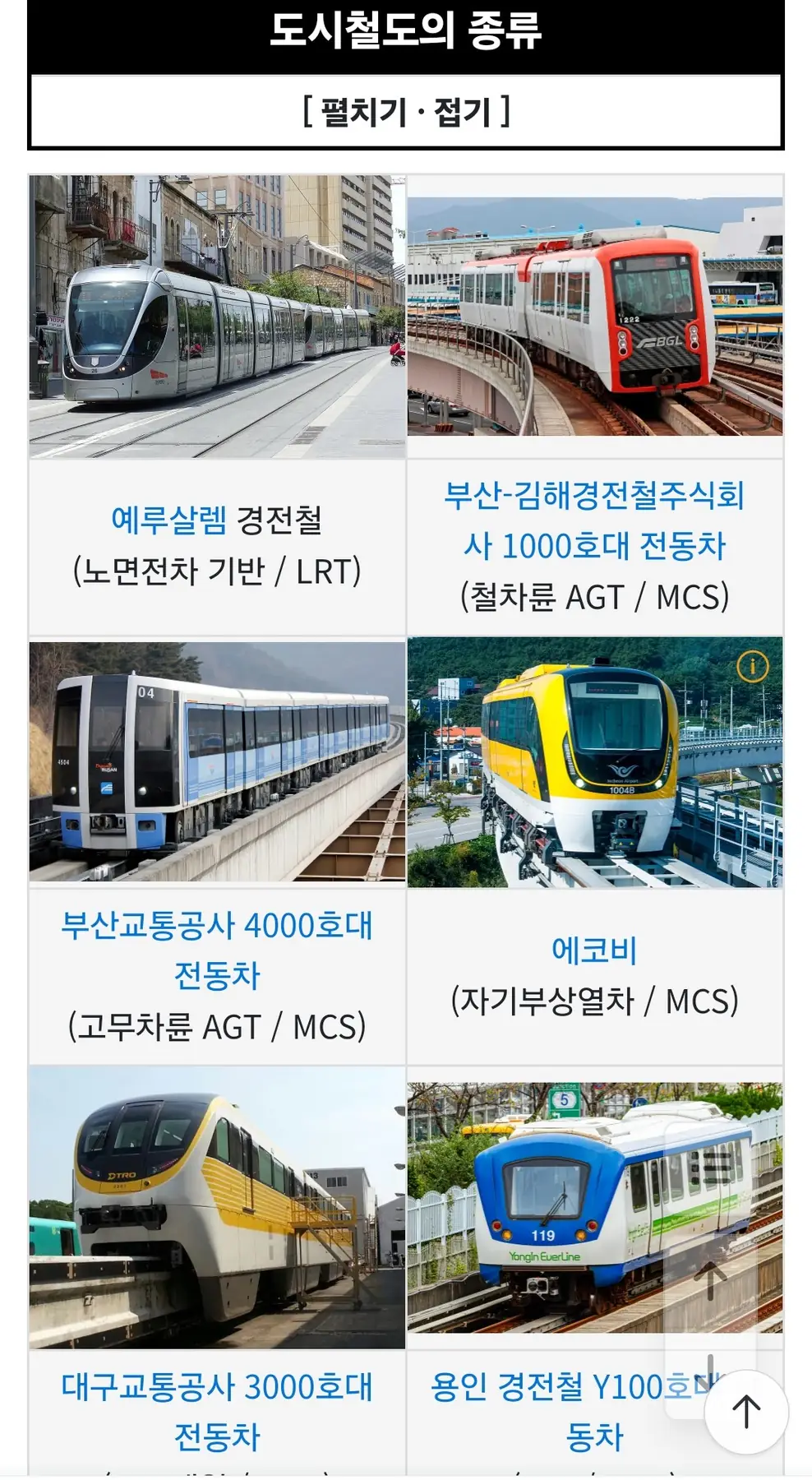View the Daegu monorail train photo
The width and height of the screenshot is (812, 1480).
coord(217,1207)
